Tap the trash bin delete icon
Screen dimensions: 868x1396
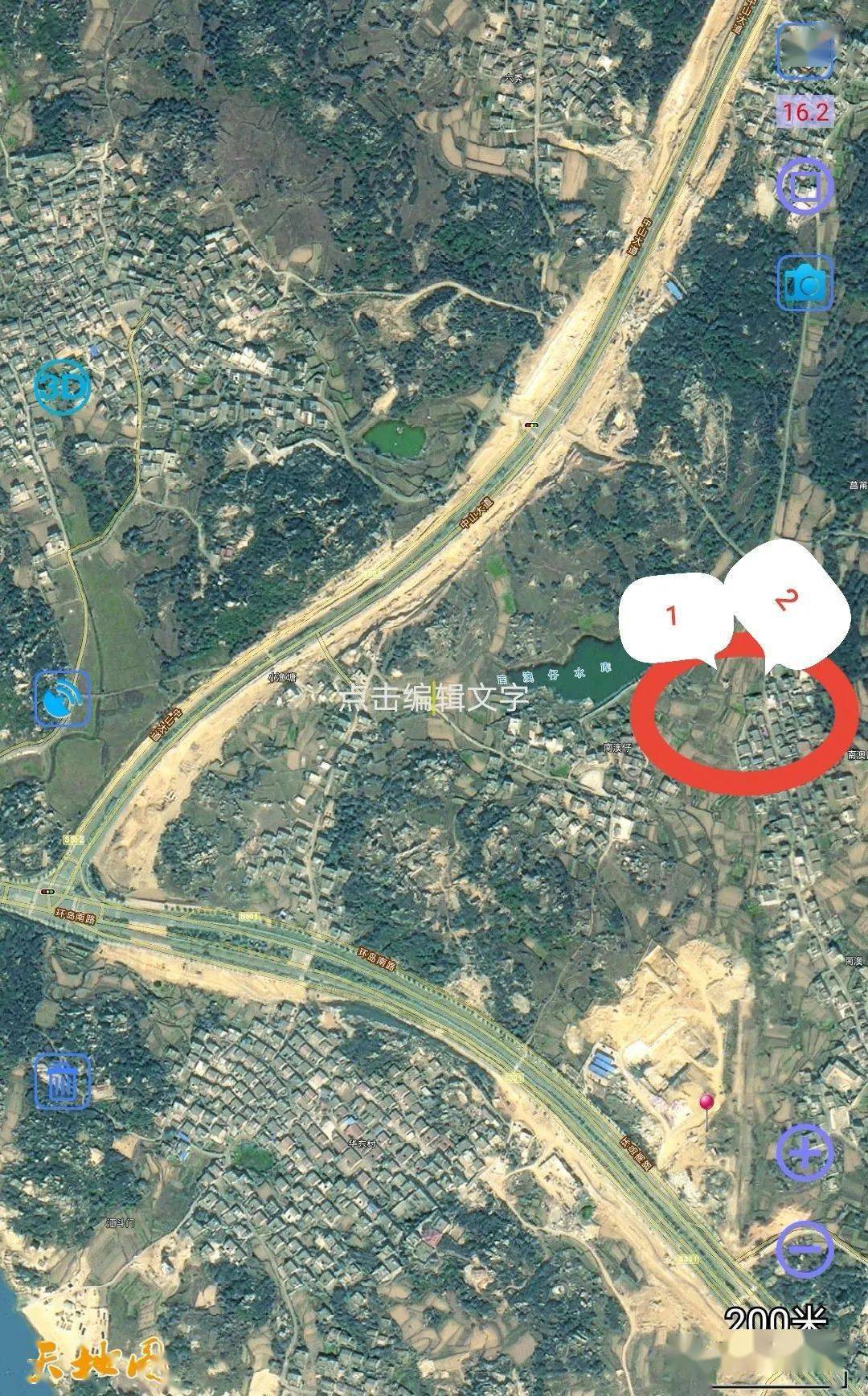(62, 1082)
